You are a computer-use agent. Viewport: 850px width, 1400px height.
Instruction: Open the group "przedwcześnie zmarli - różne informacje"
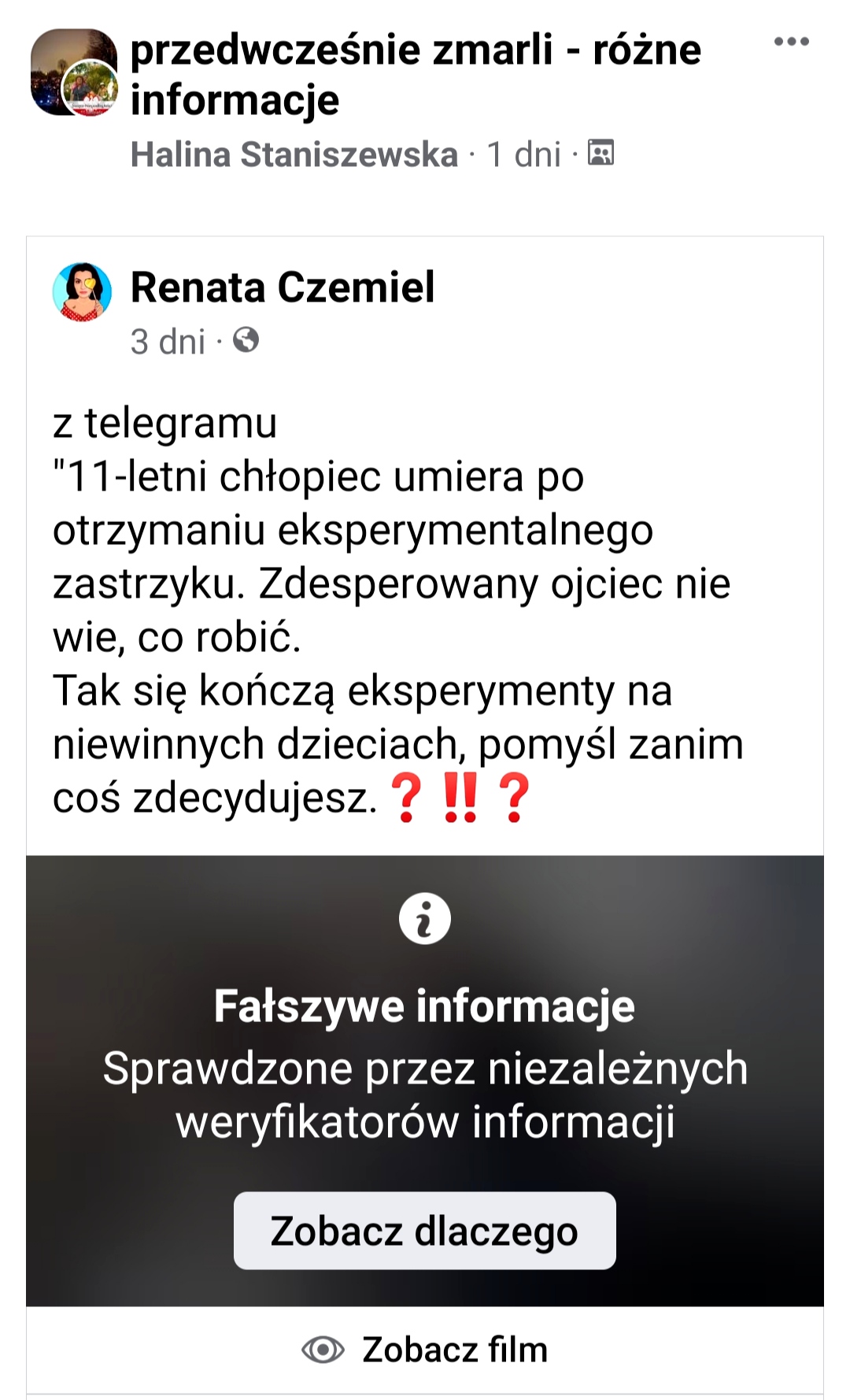[x=415, y=74]
